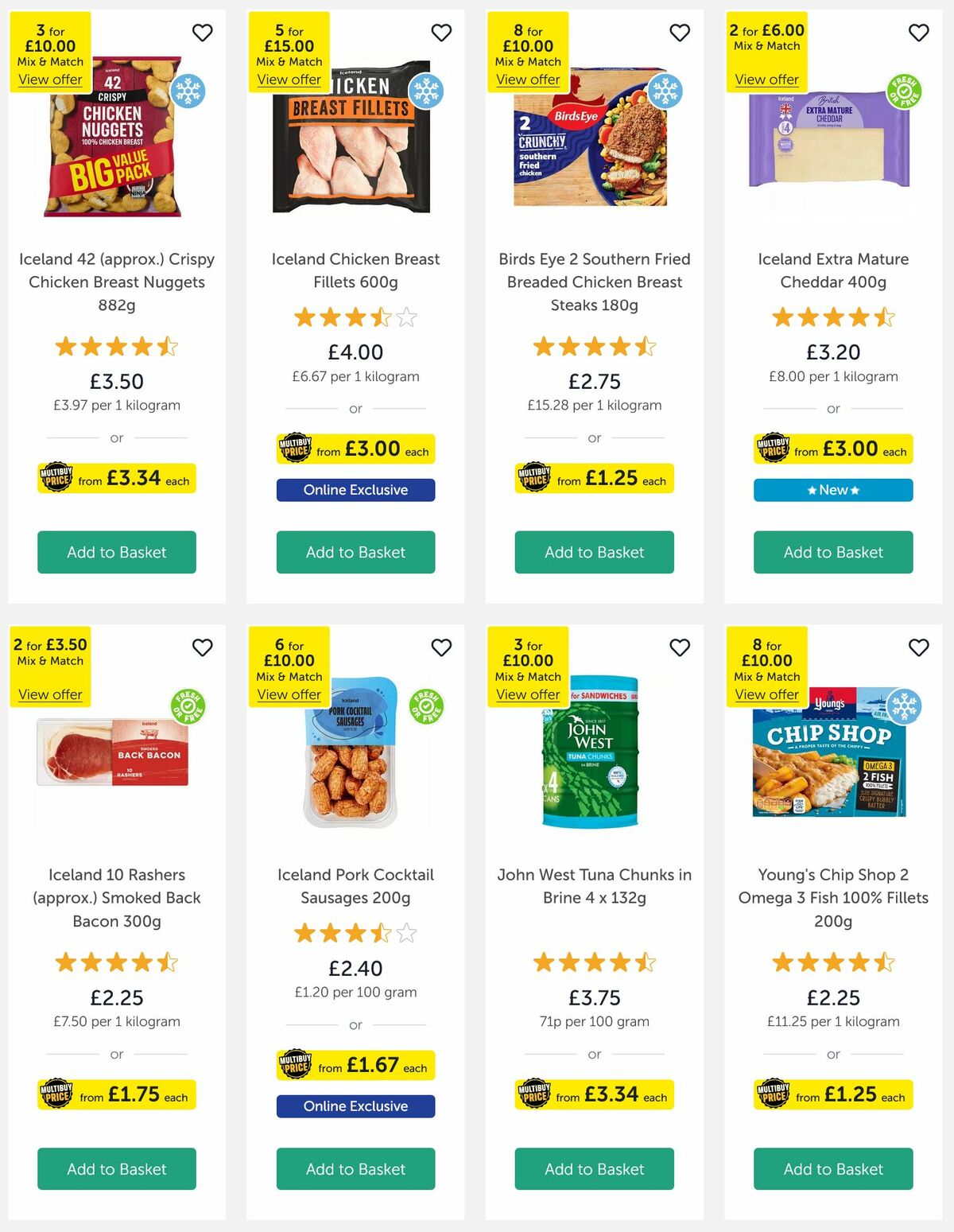This screenshot has width=954, height=1232.
Task: Favourite the John West Tuna Chunks
Action: (x=679, y=648)
